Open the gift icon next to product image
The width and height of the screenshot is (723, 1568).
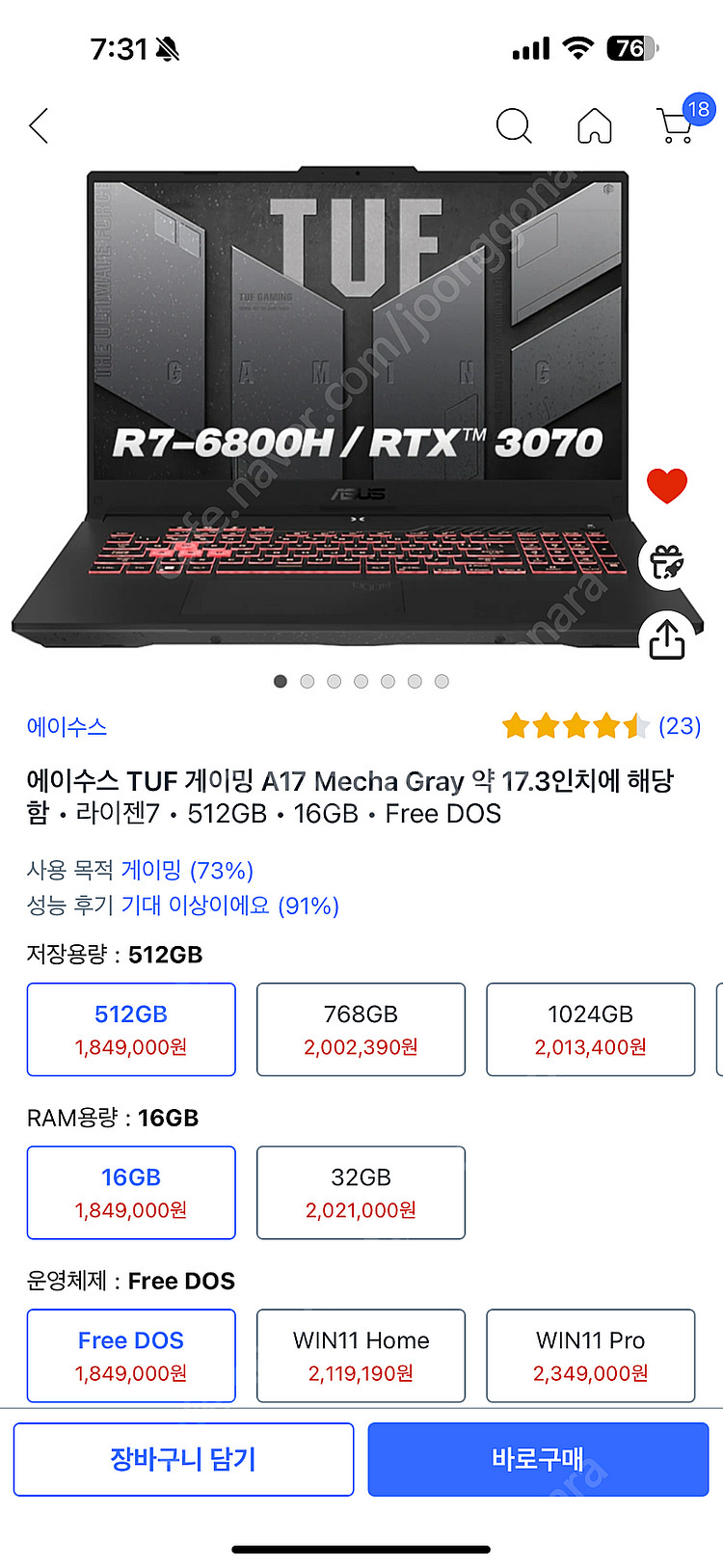666,562
